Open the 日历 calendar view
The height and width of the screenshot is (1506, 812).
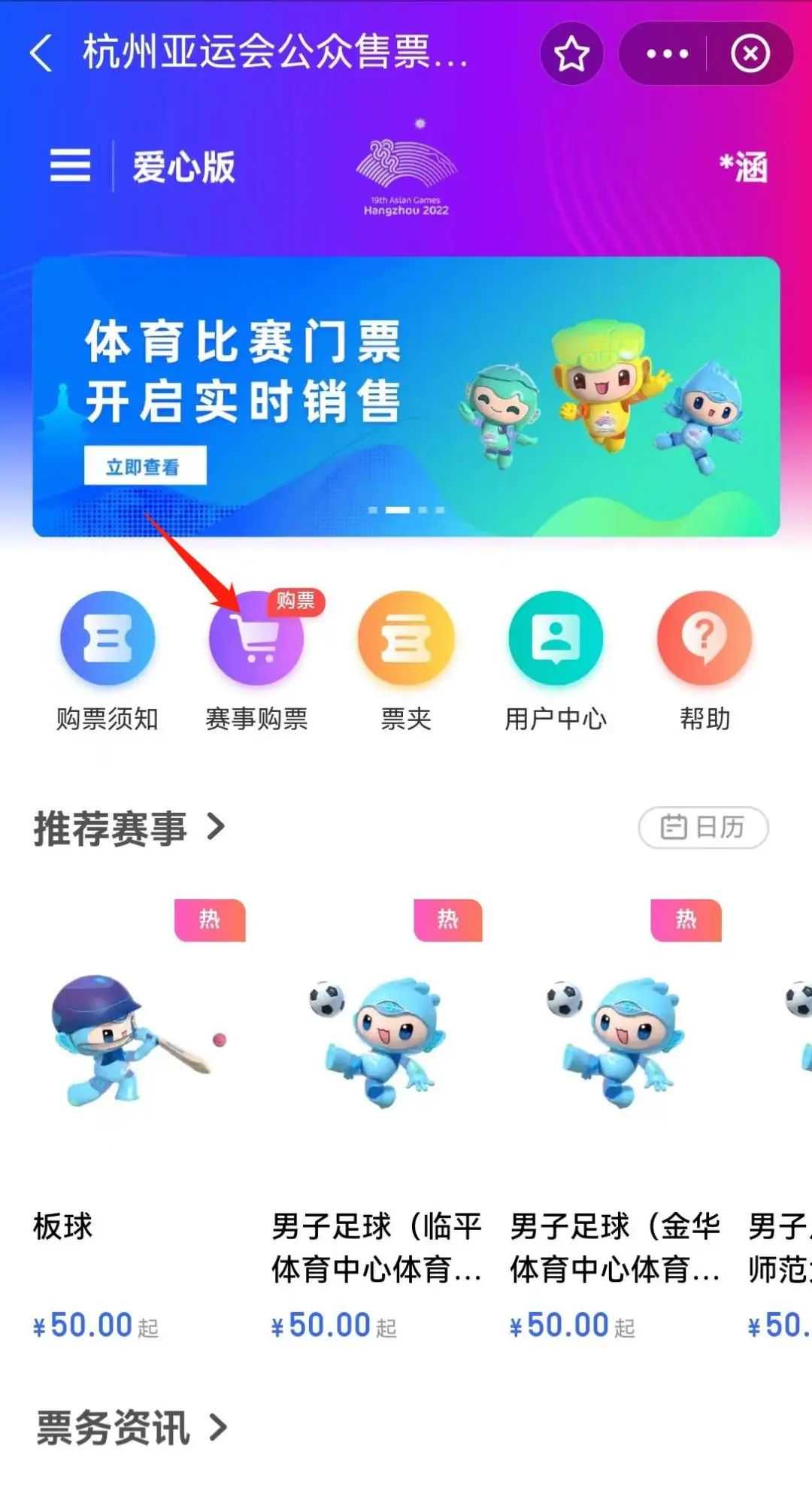coord(703,827)
